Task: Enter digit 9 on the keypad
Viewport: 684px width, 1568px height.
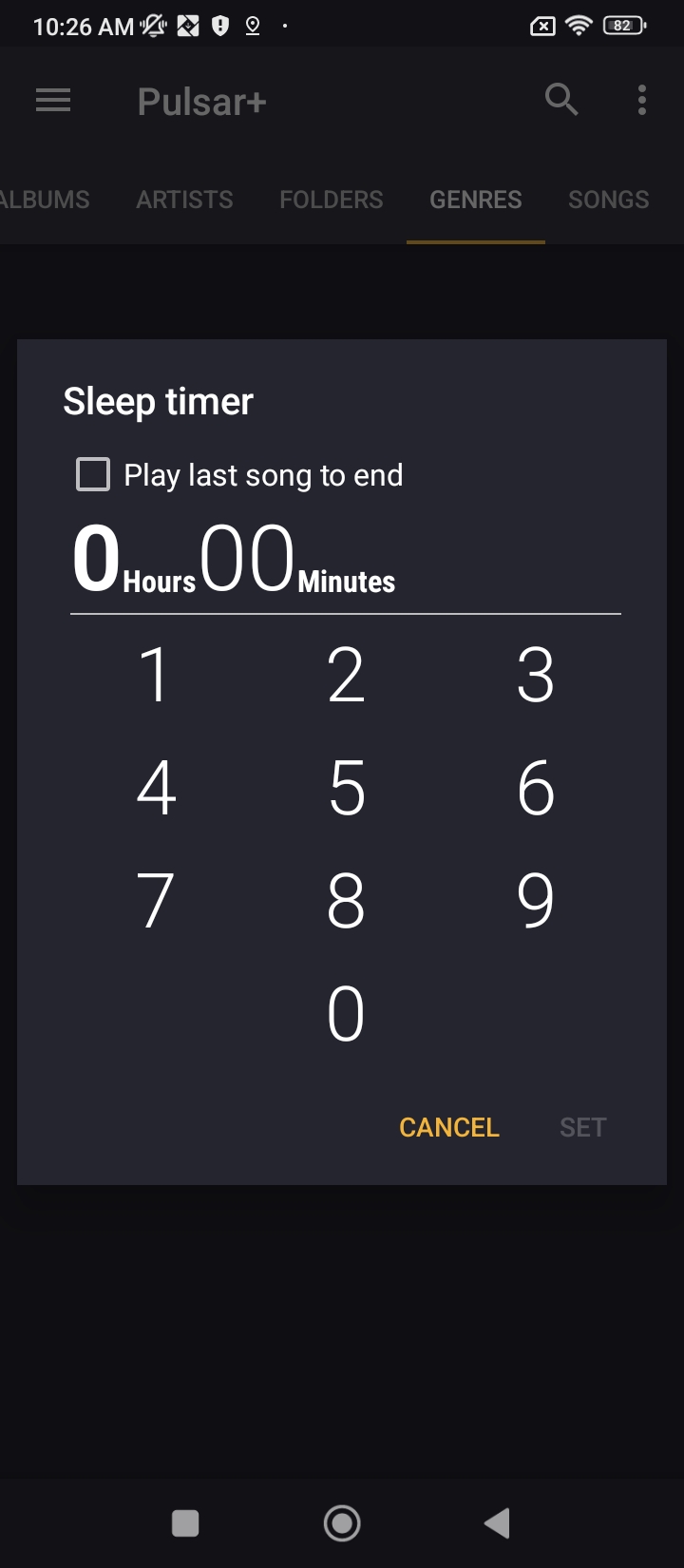Action: click(536, 901)
